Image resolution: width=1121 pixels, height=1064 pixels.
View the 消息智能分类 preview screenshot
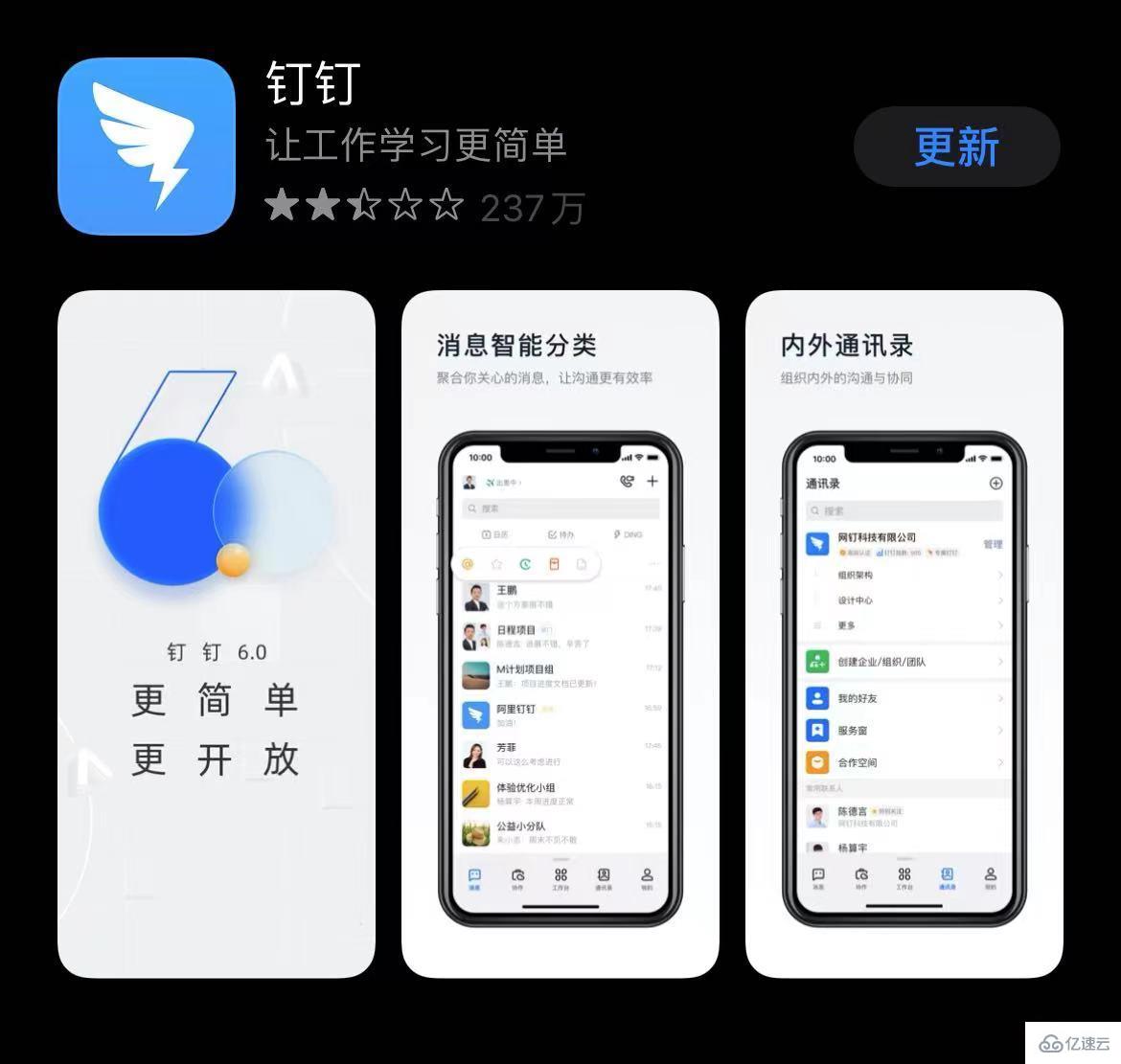pos(560,634)
